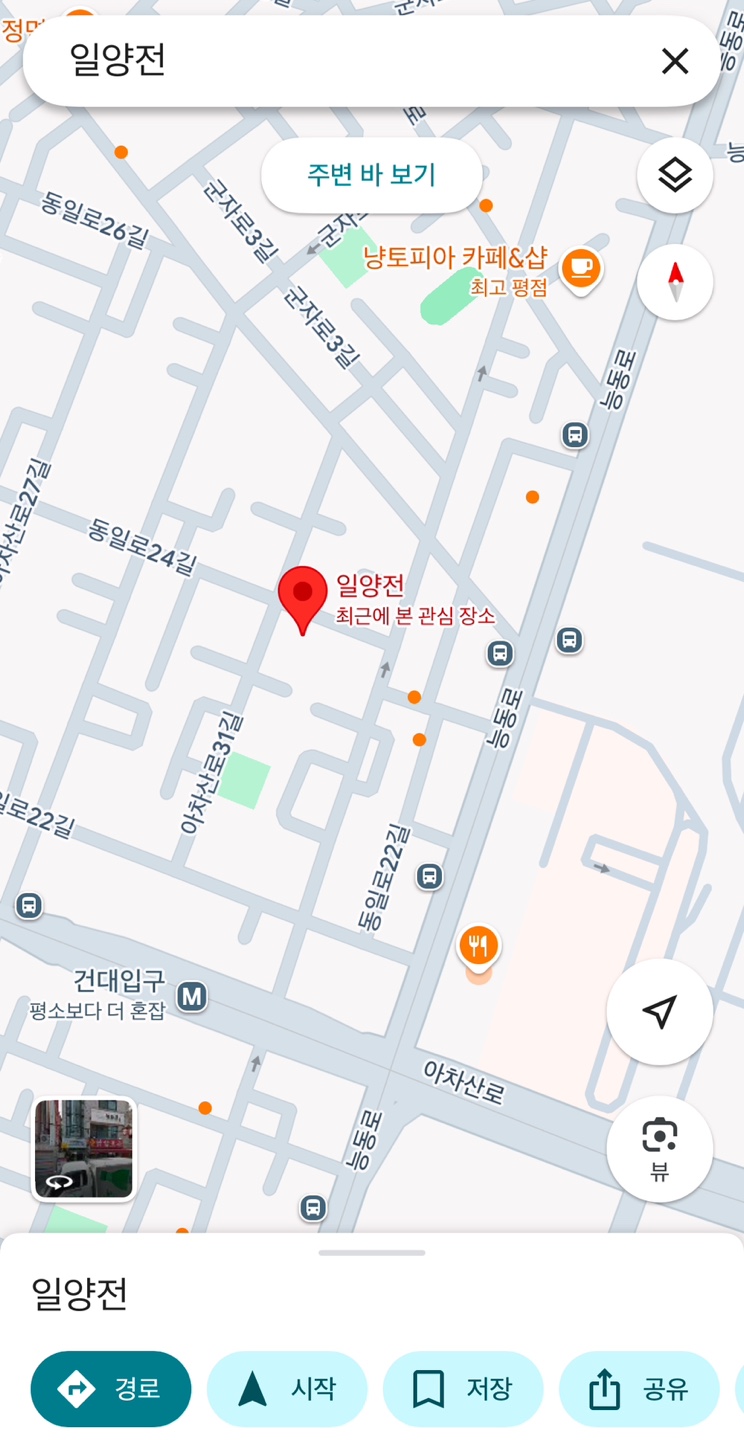The height and width of the screenshot is (1440, 744).
Task: Clear the 일양전 search query
Action: (675, 61)
